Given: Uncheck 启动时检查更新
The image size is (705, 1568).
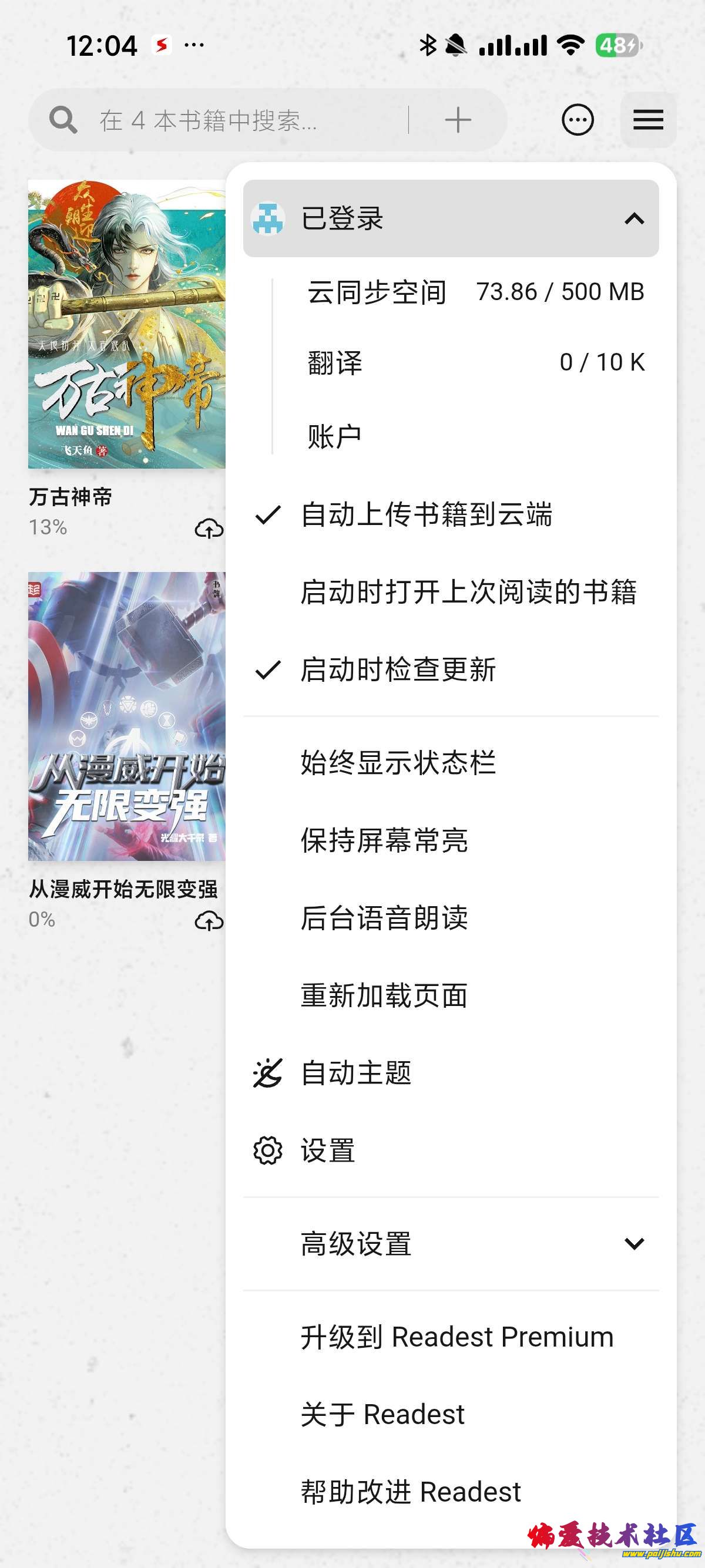Looking at the screenshot, I should pos(398,669).
